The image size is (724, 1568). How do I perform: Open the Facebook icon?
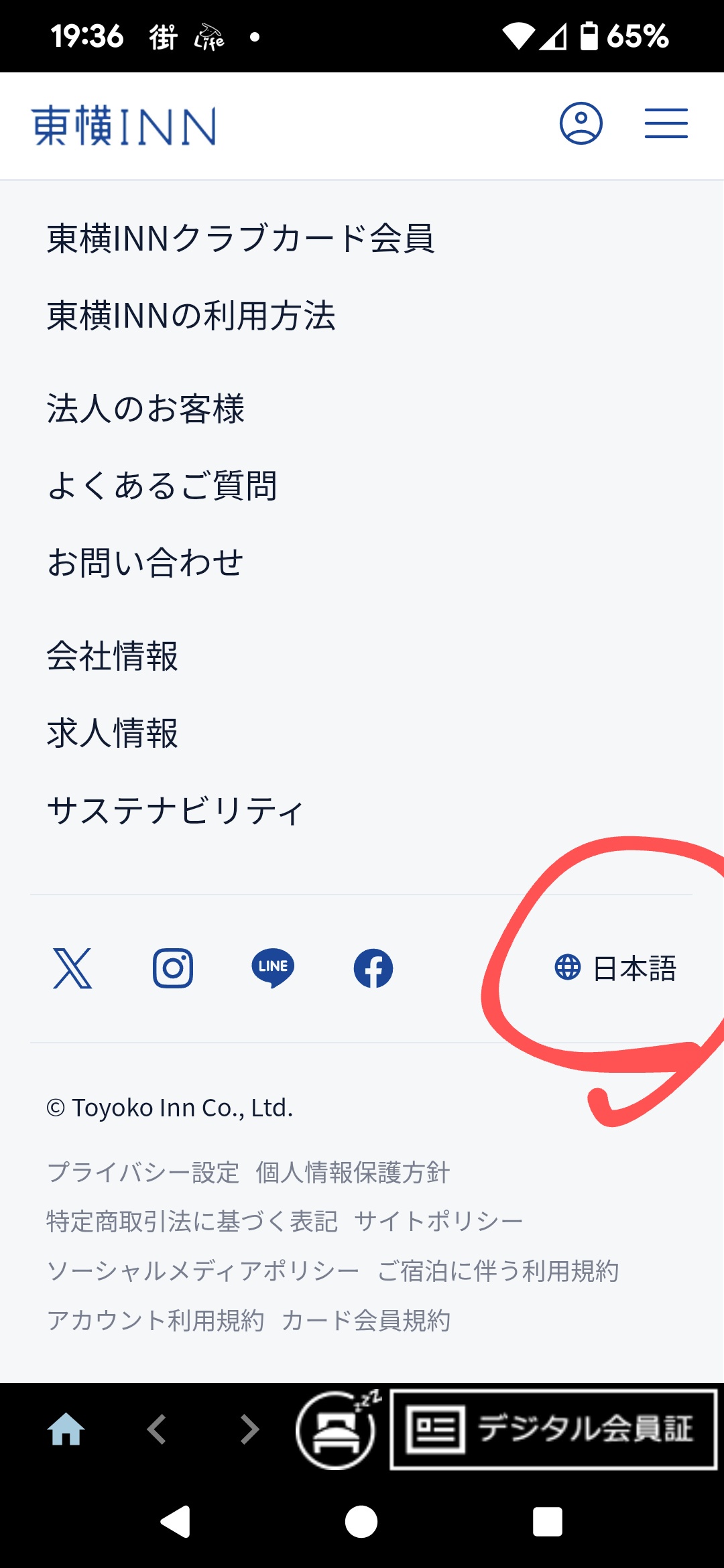(373, 968)
